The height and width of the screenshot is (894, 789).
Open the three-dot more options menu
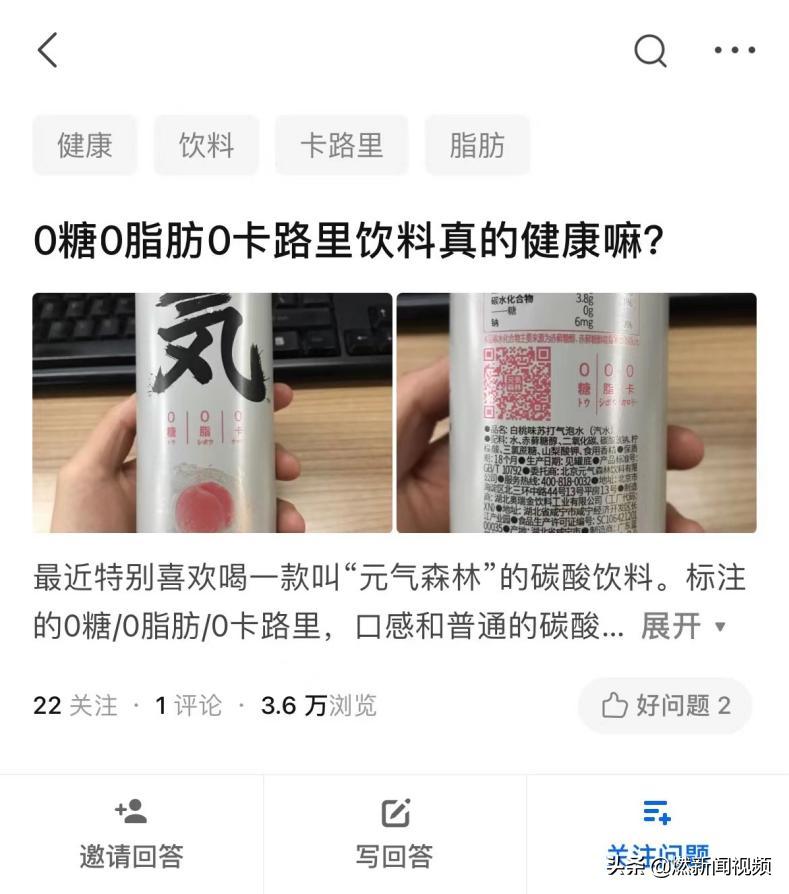click(x=733, y=48)
